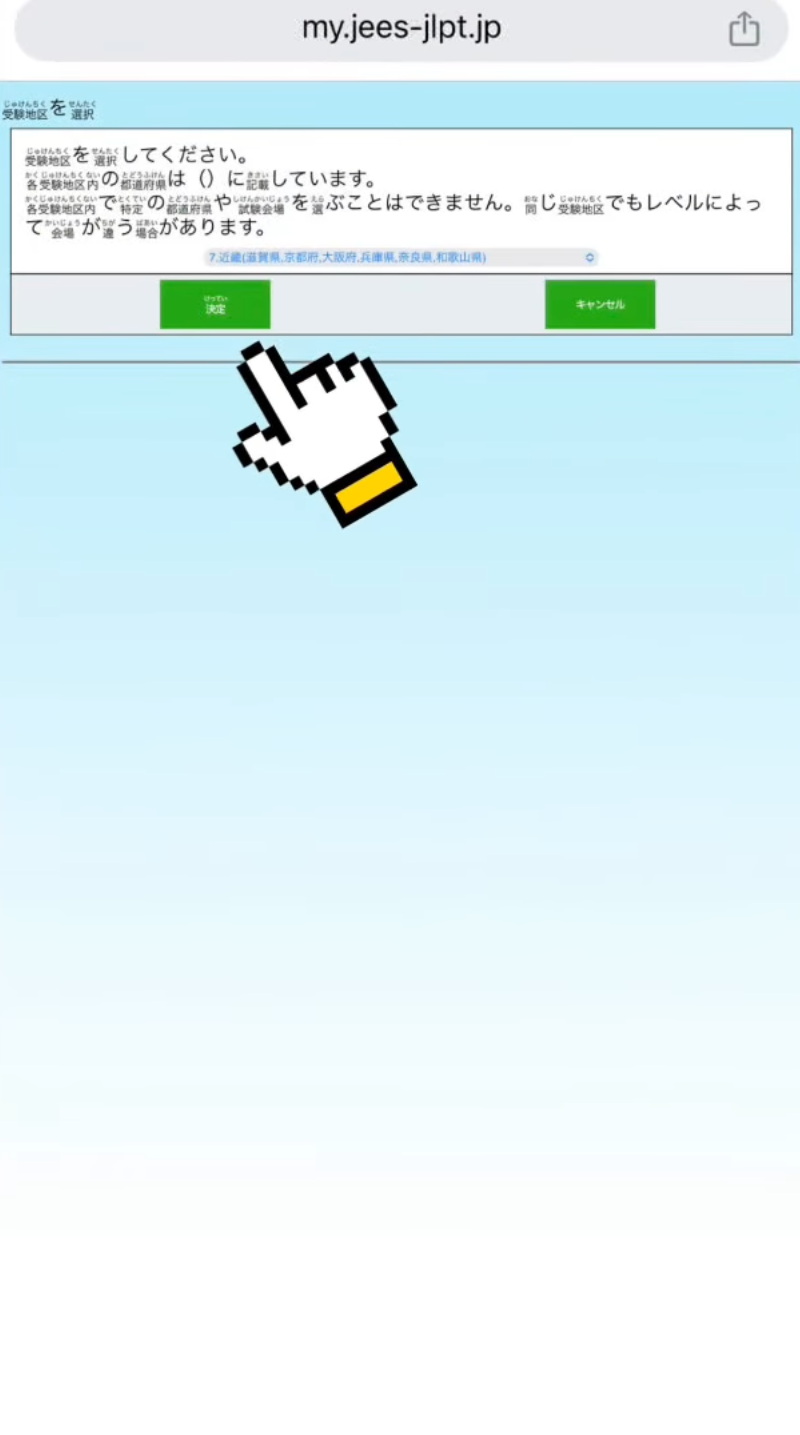
Task: Open the 受験地区 region dropdown
Action: click(x=401, y=257)
